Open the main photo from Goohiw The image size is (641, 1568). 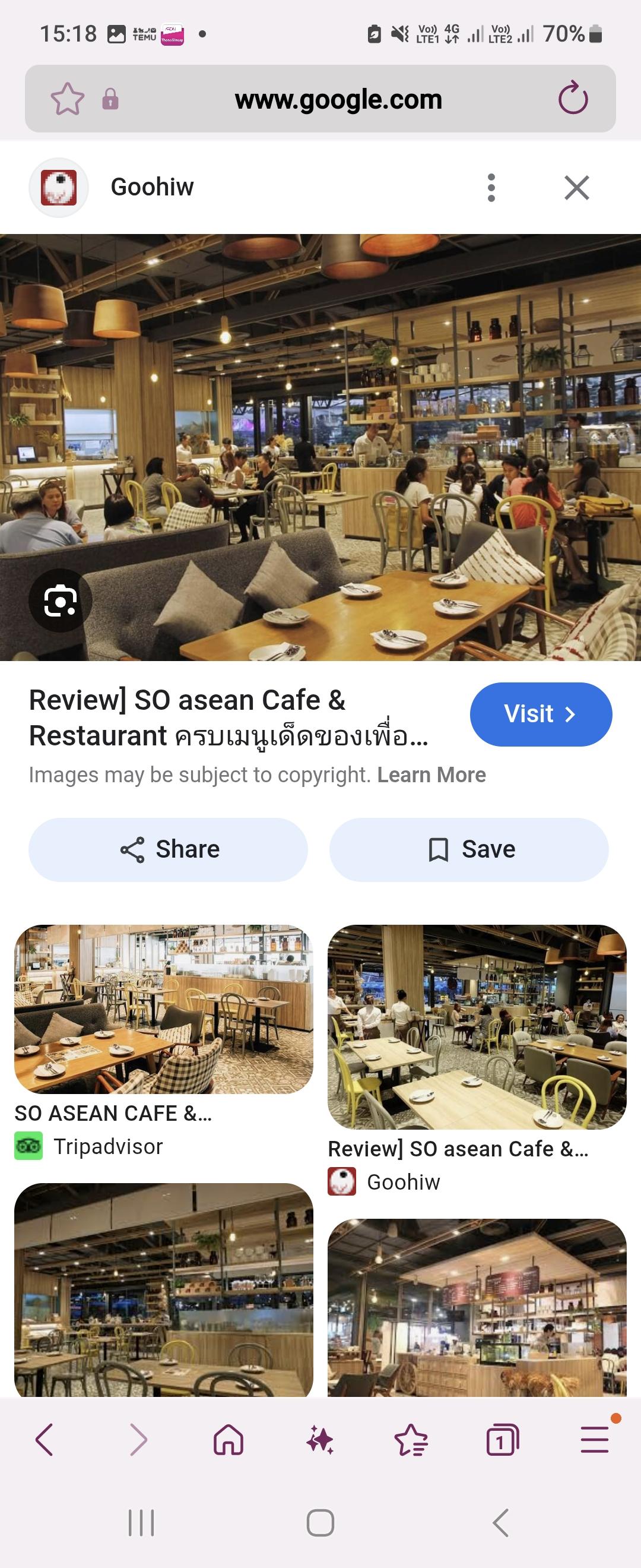320,447
